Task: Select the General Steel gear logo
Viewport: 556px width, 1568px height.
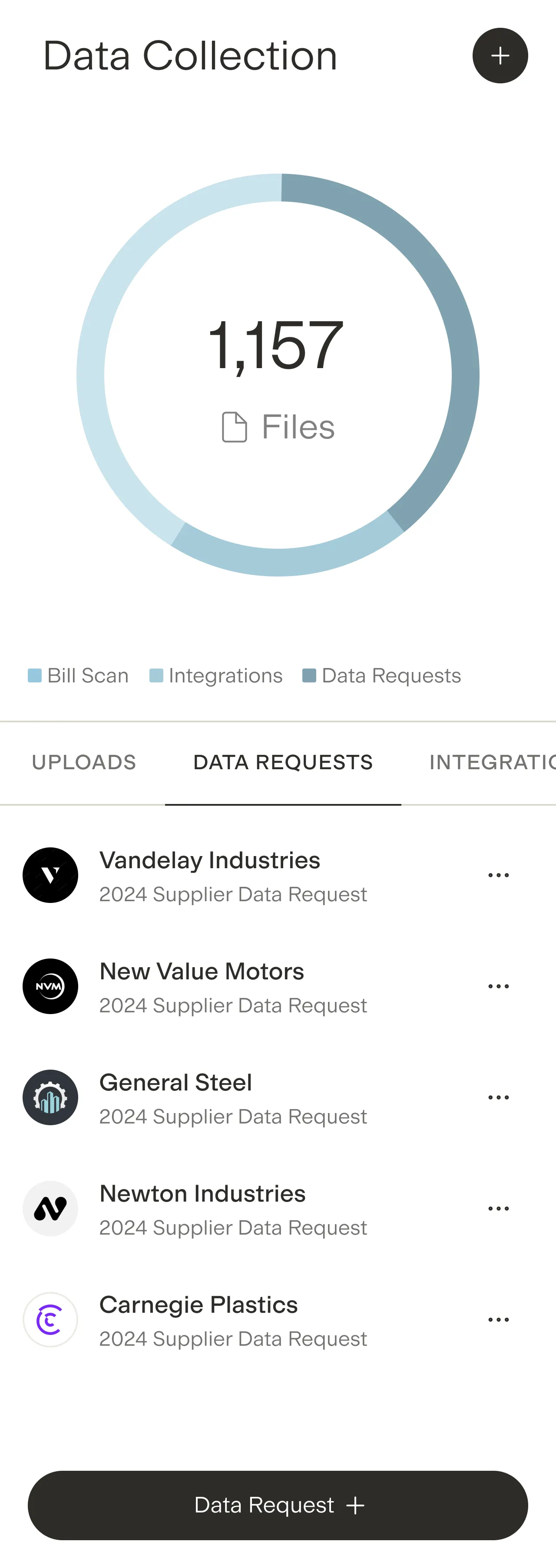Action: pyautogui.click(x=50, y=1097)
